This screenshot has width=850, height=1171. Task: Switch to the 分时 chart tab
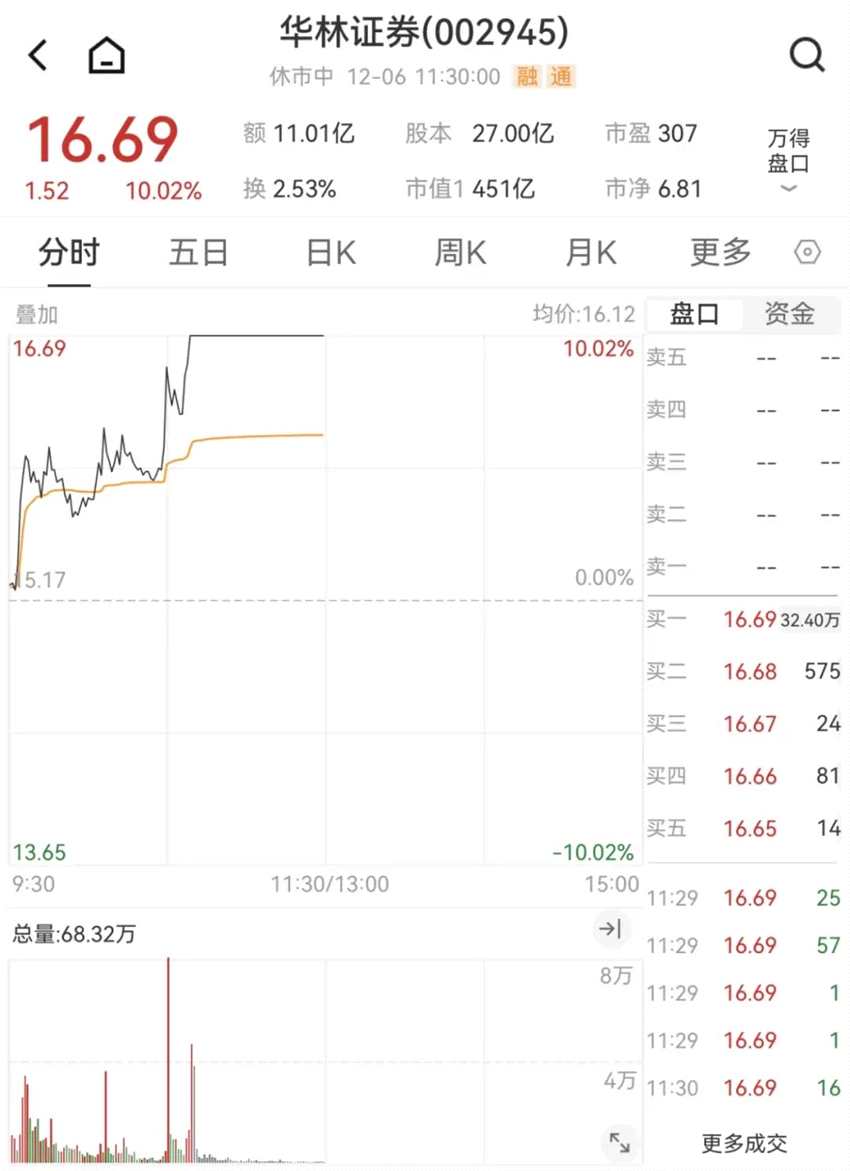[69, 253]
